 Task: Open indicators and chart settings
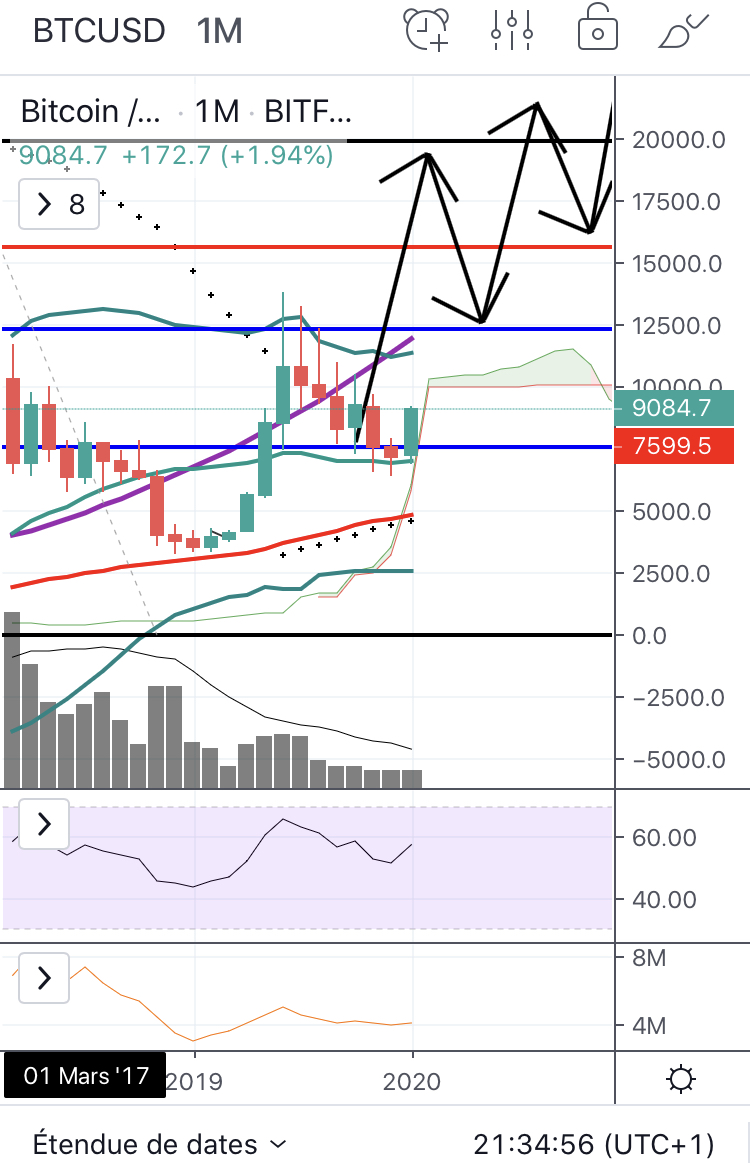click(511, 30)
